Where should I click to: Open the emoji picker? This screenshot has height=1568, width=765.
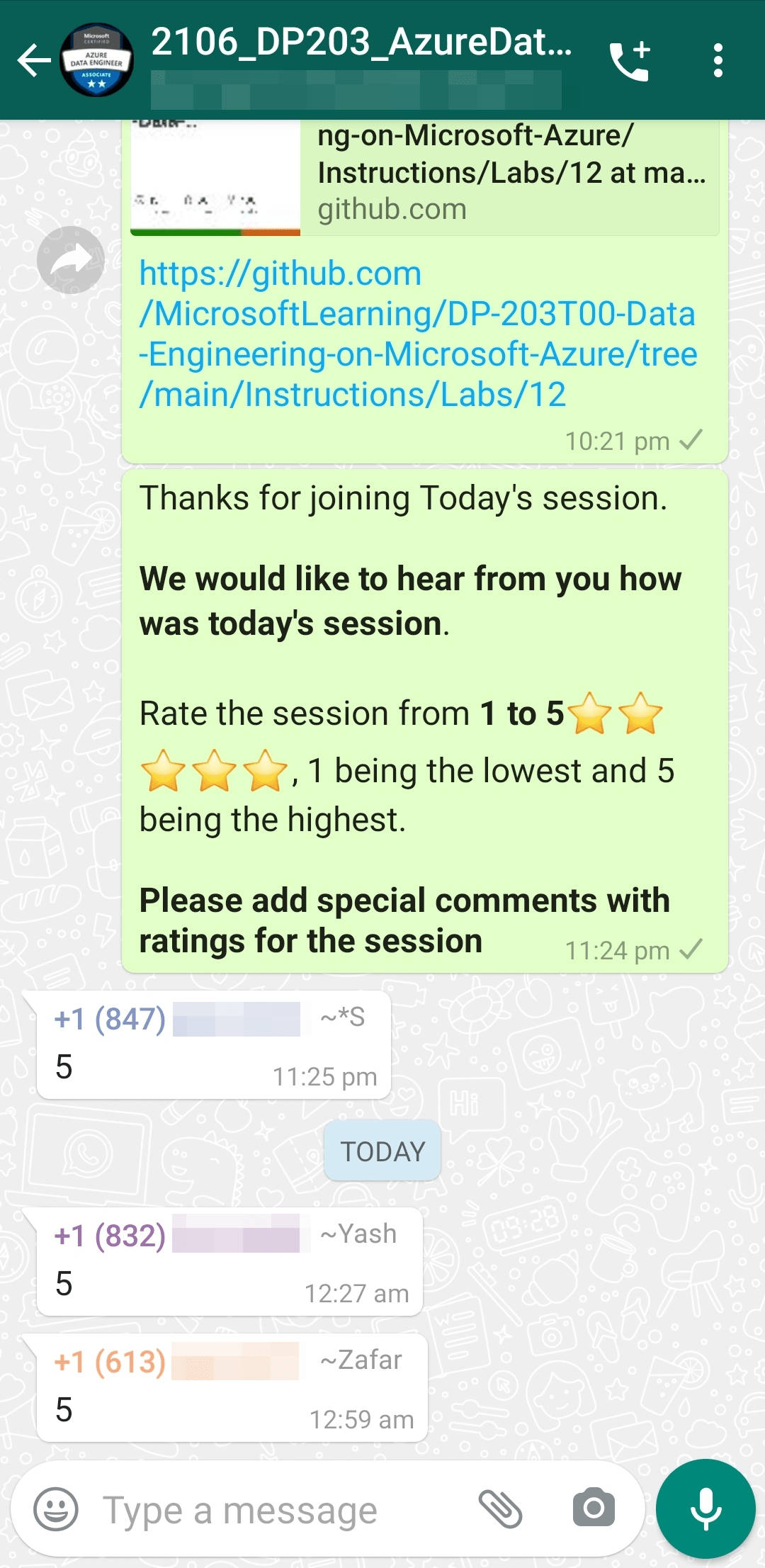click(56, 1509)
